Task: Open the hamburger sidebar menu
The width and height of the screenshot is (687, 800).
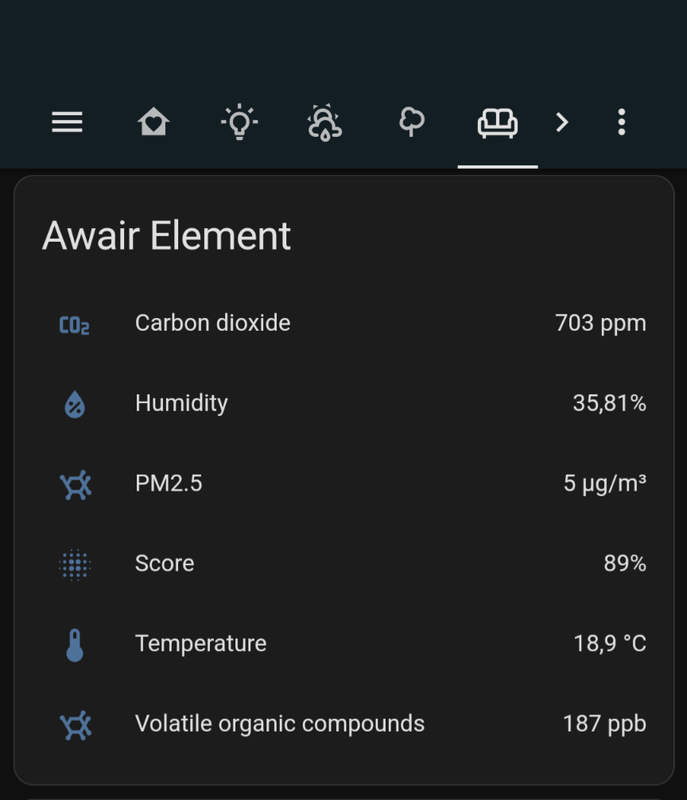Action: pos(67,123)
